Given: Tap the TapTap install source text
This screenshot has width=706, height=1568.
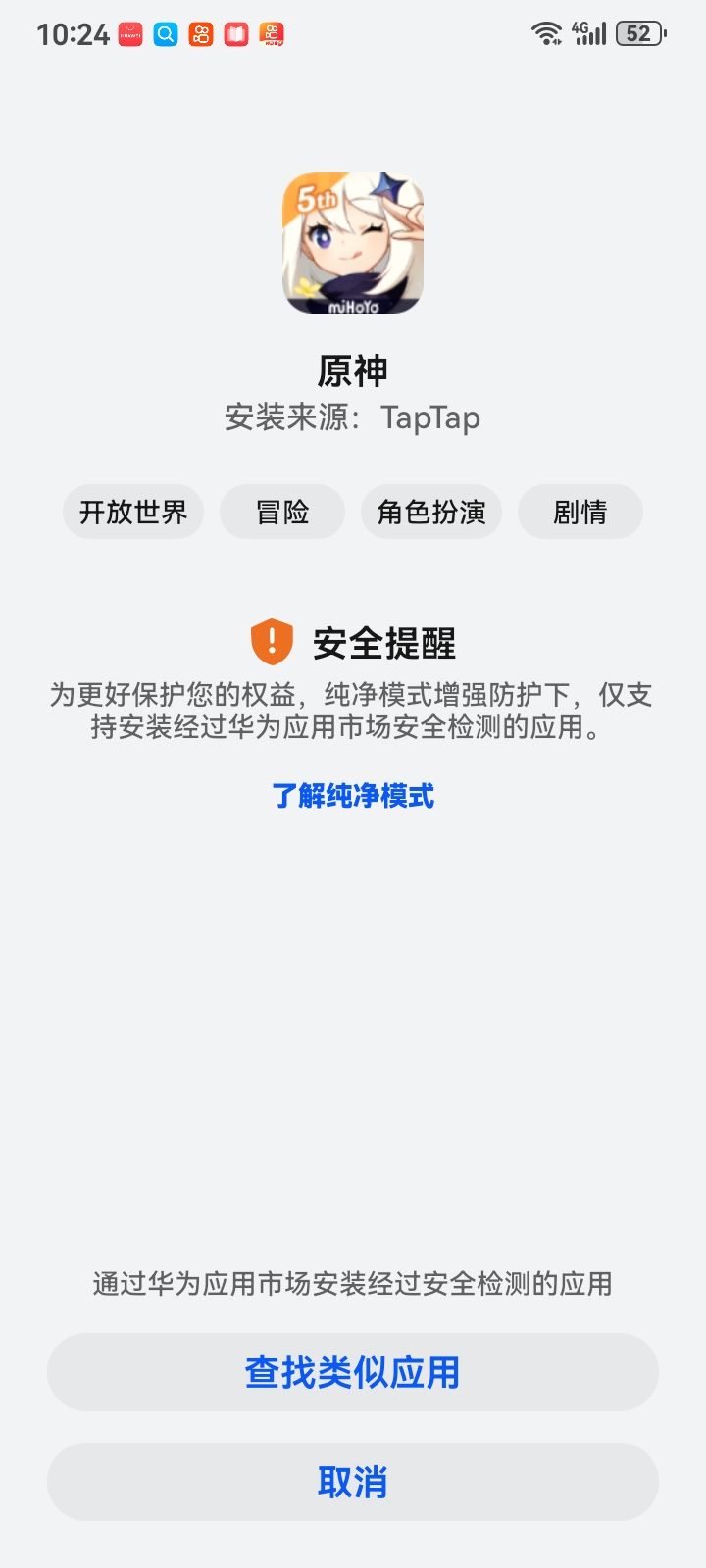Looking at the screenshot, I should [x=431, y=416].
